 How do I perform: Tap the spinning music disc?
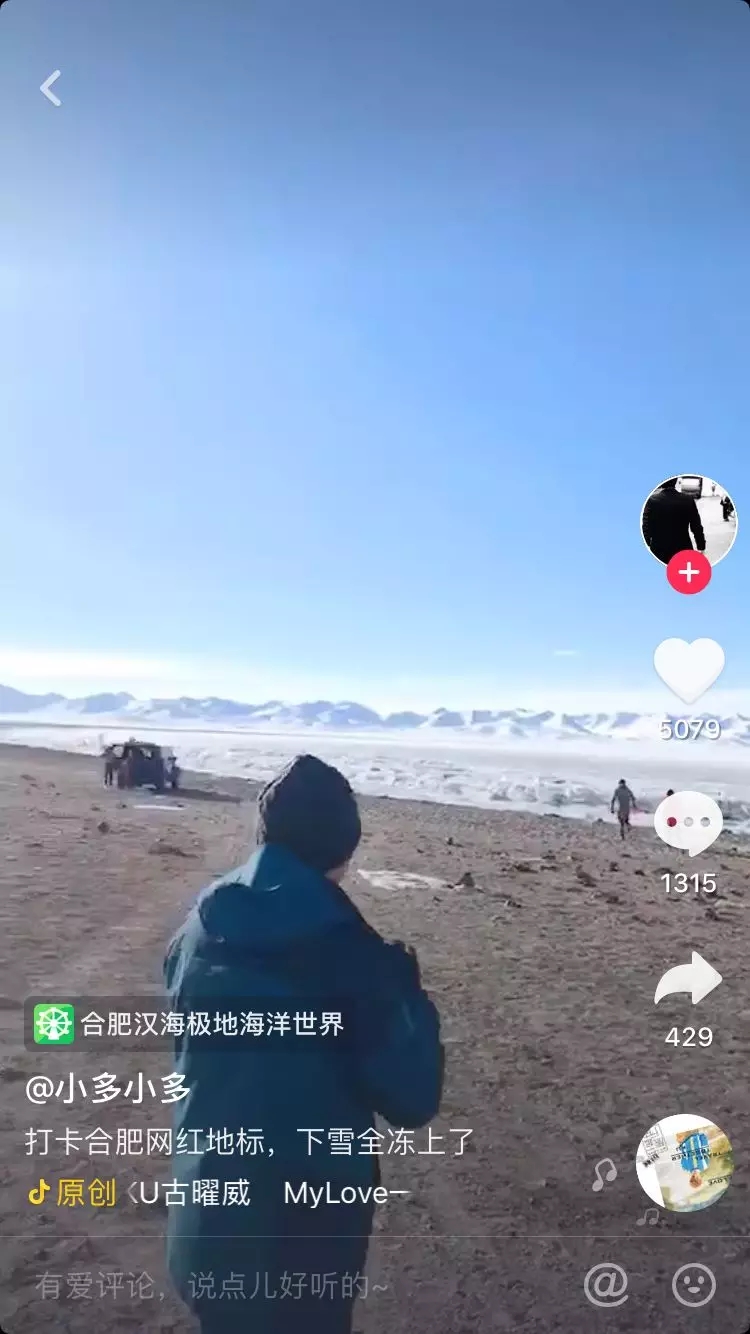(x=685, y=1163)
